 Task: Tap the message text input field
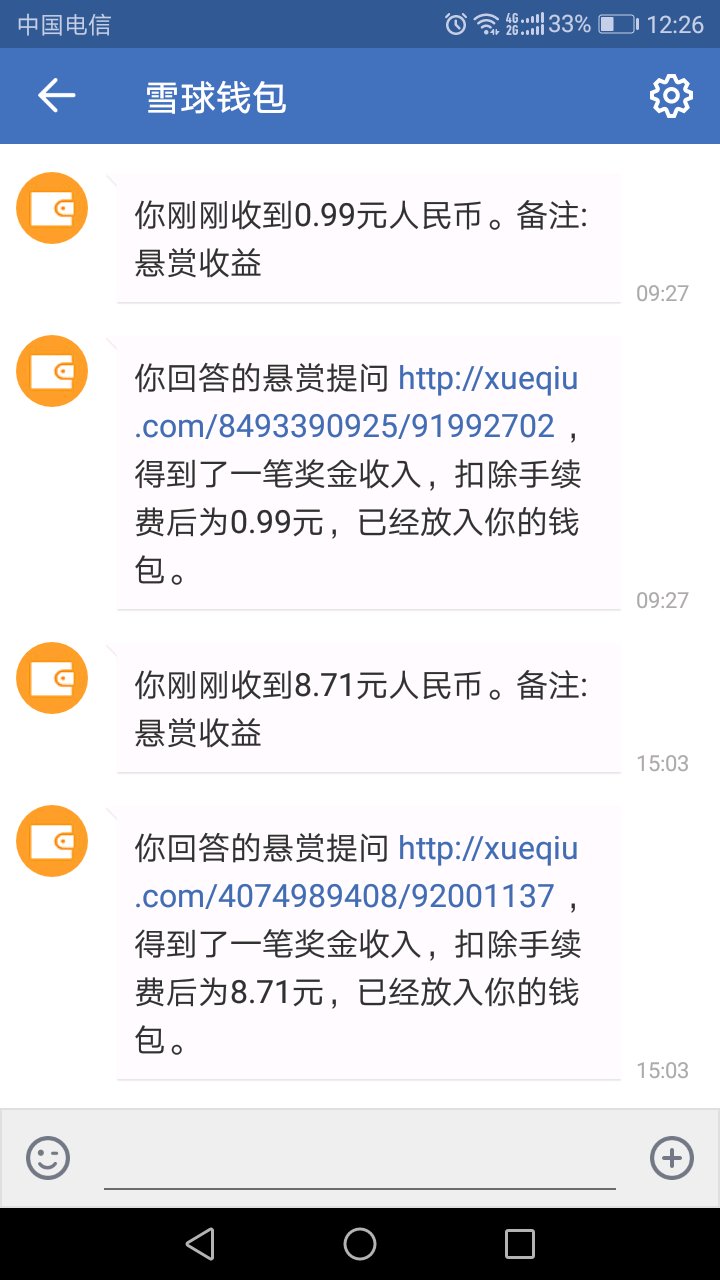pos(360,1160)
